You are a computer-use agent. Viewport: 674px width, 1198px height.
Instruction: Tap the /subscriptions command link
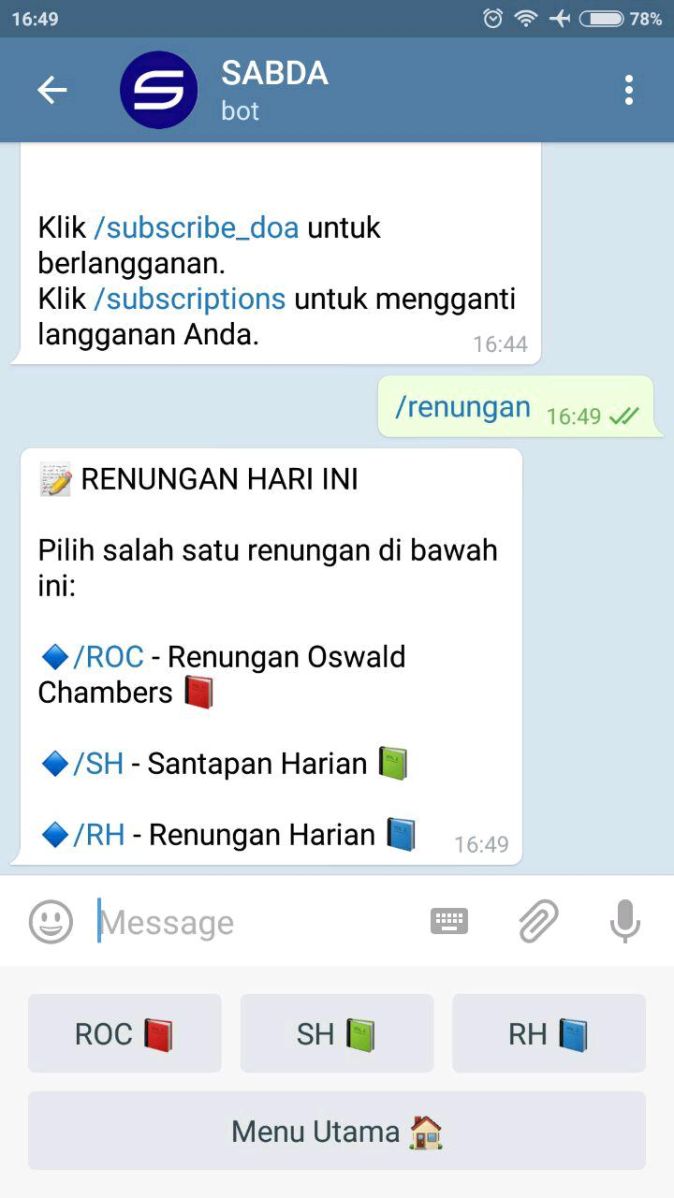click(x=190, y=299)
